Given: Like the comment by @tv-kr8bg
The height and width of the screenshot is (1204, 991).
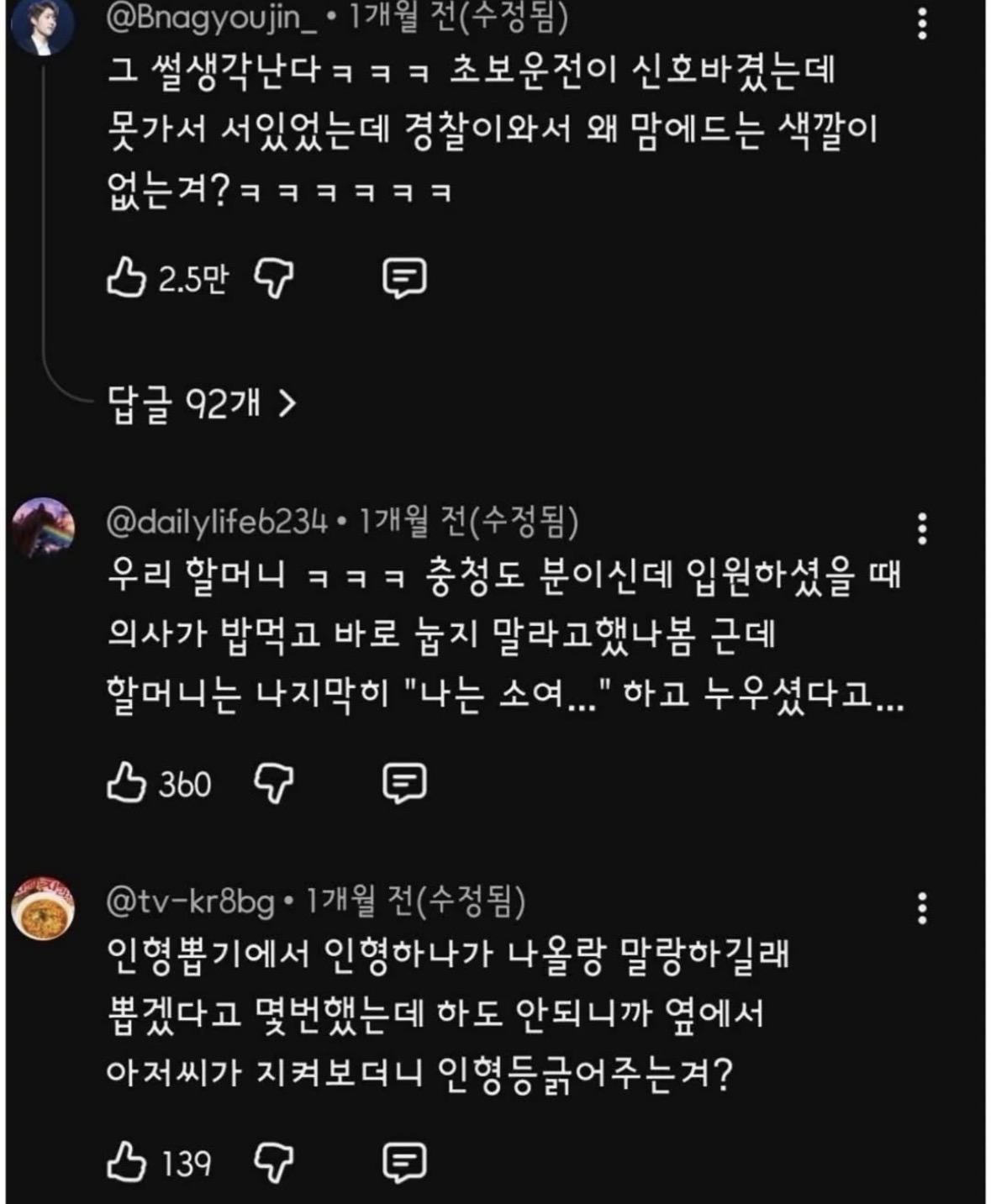Looking at the screenshot, I should [127, 1162].
